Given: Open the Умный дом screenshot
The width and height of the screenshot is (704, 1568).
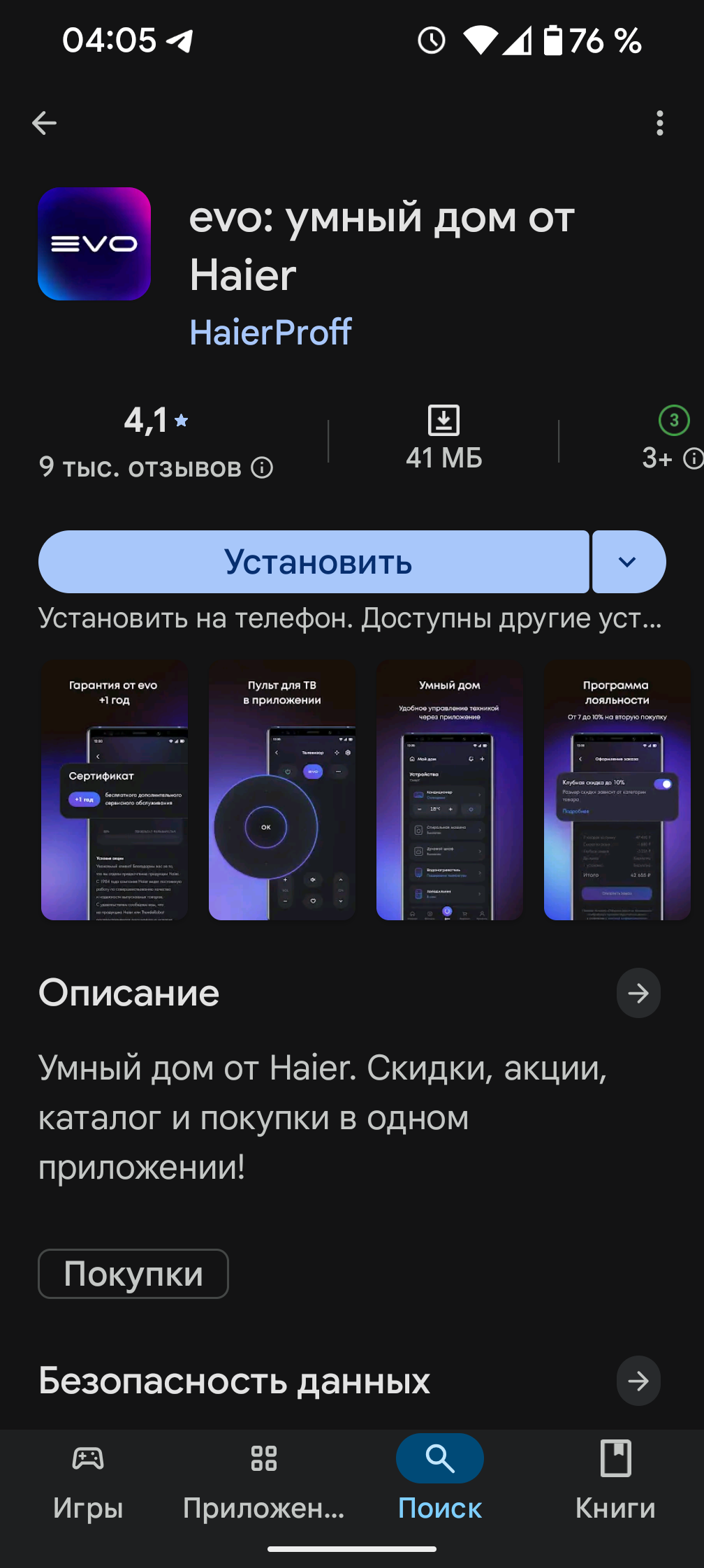Looking at the screenshot, I should [x=450, y=790].
